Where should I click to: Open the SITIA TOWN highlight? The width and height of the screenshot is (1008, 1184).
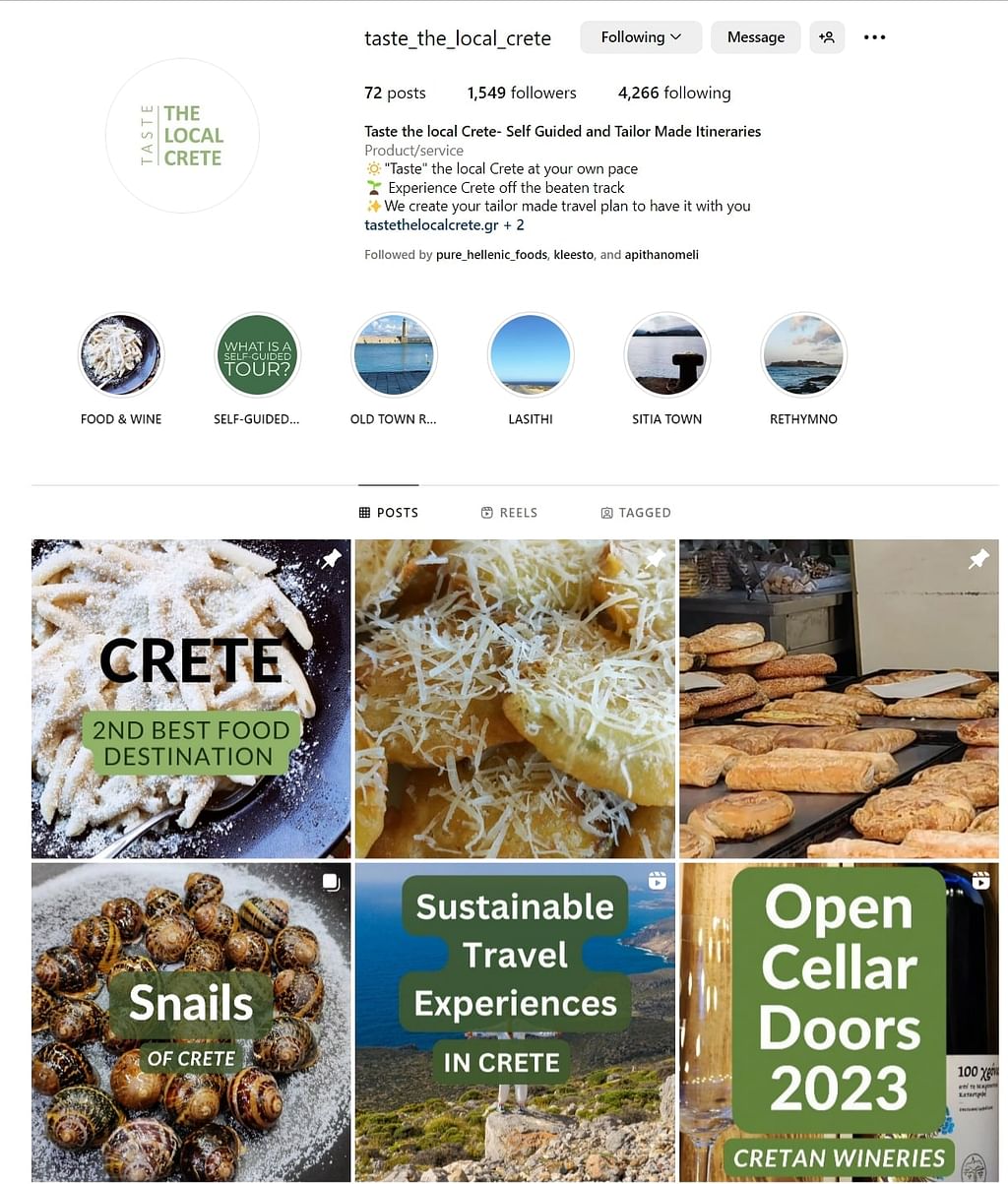coord(667,355)
